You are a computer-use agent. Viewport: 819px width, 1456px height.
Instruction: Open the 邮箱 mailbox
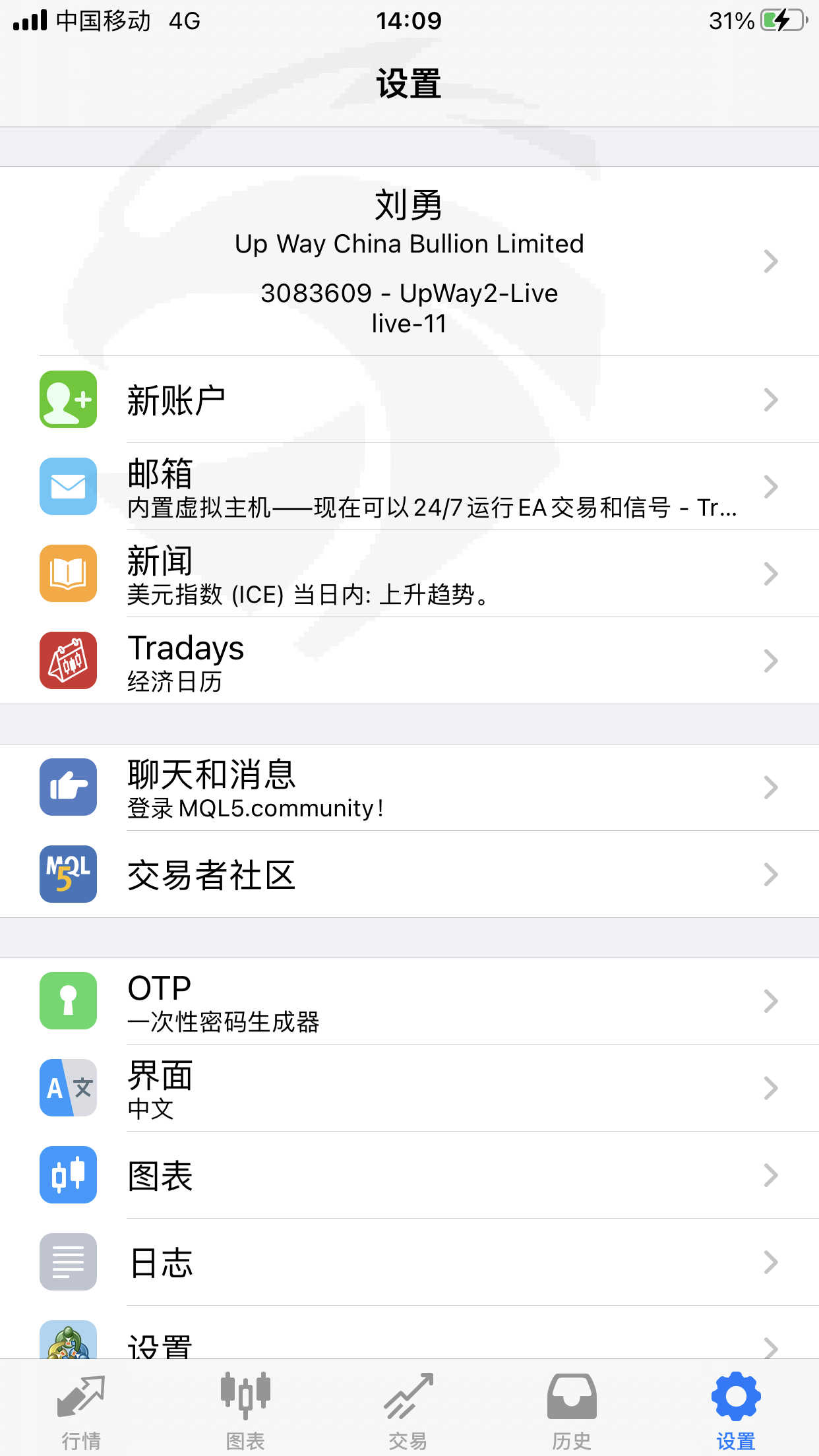[x=409, y=487]
